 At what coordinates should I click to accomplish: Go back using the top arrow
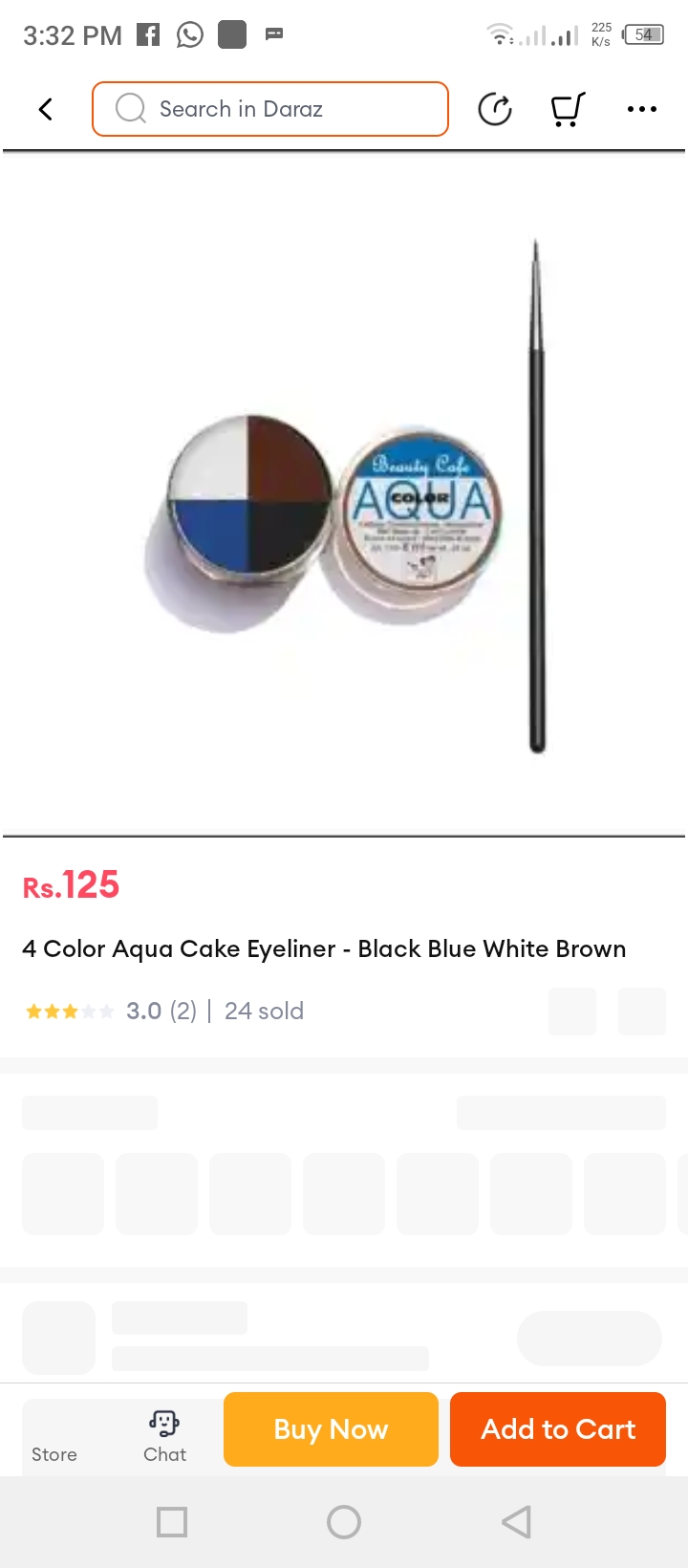coord(45,109)
